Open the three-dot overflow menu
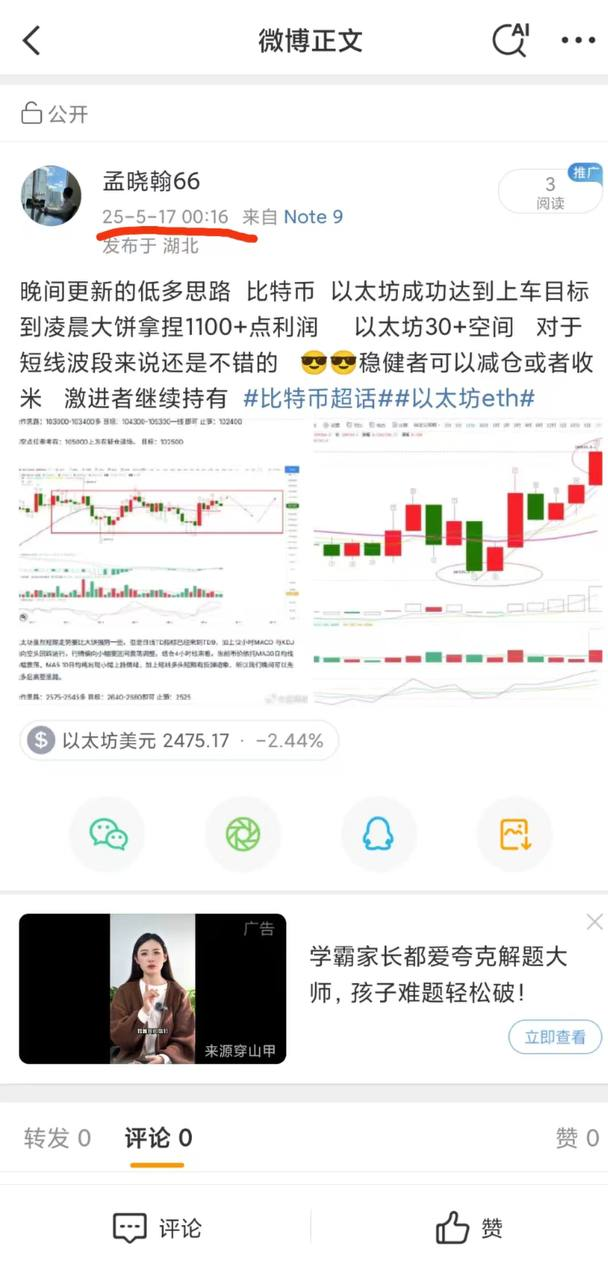 [x=578, y=41]
